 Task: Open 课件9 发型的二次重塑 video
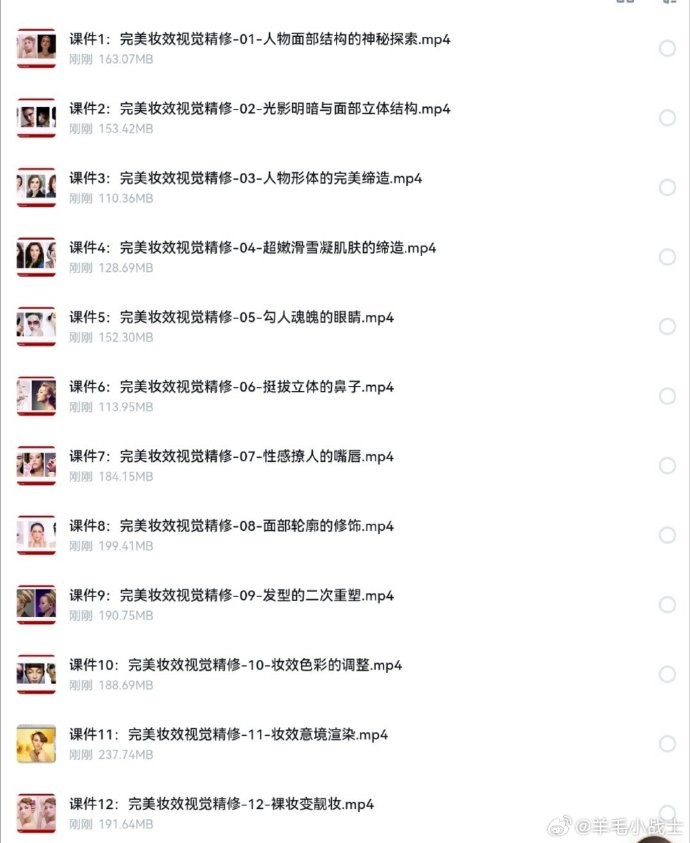[231, 596]
